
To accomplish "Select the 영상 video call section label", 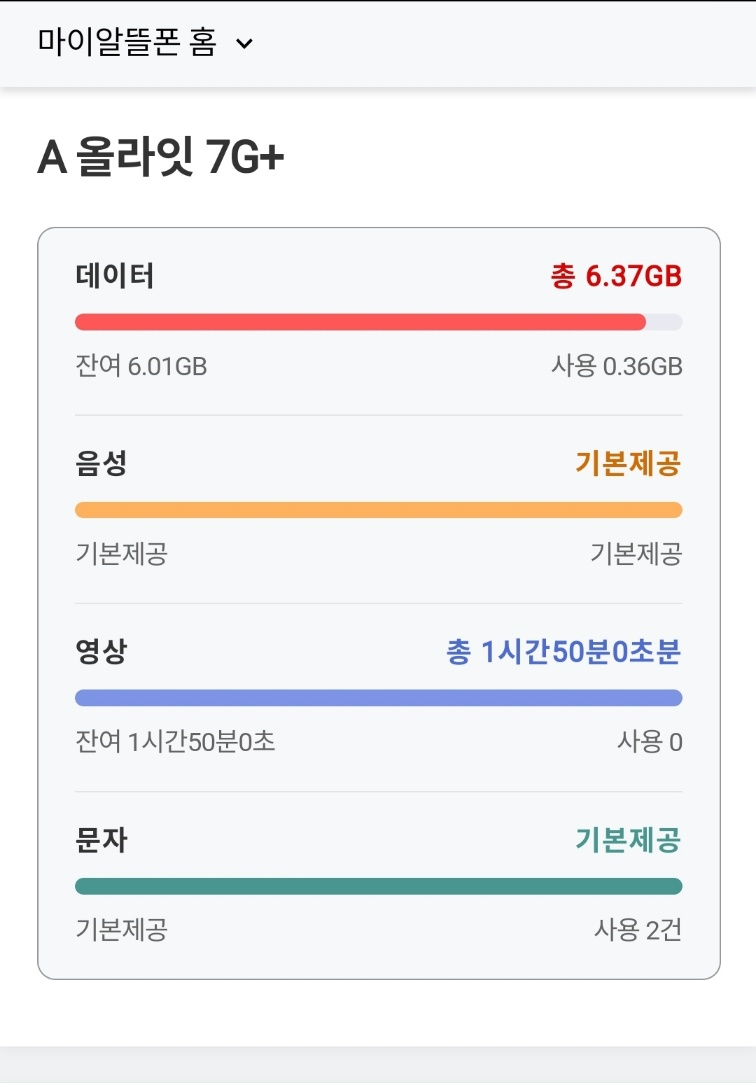I will [x=102, y=651].
